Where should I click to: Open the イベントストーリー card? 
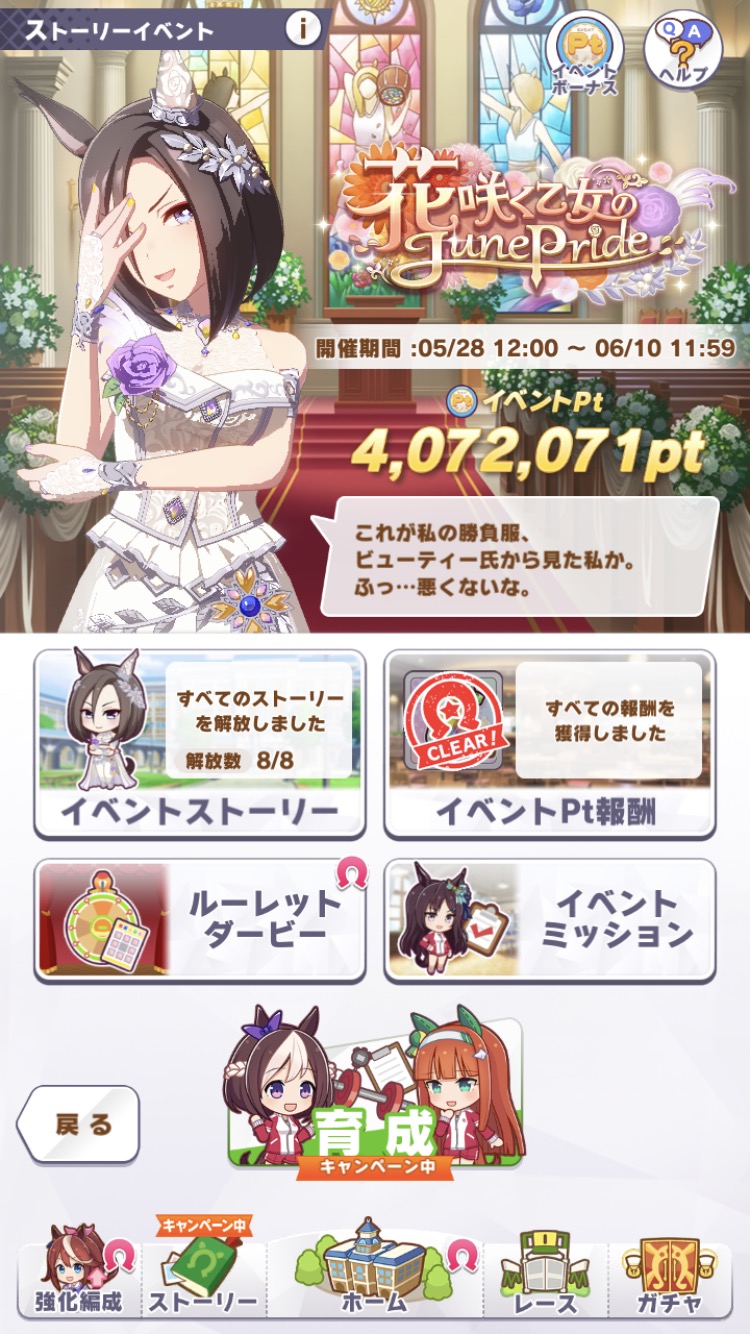pyautogui.click(x=200, y=744)
